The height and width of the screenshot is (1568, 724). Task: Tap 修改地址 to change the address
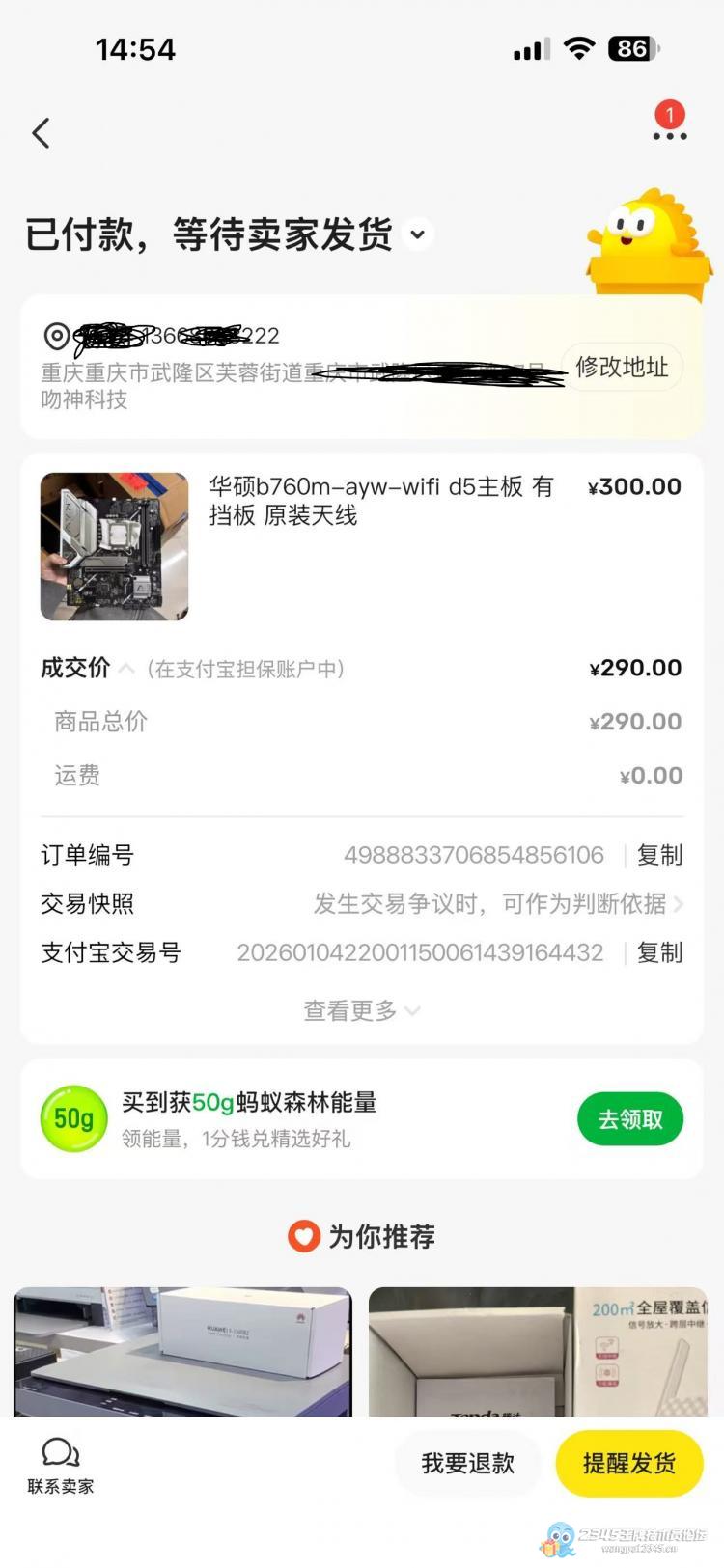(x=622, y=368)
